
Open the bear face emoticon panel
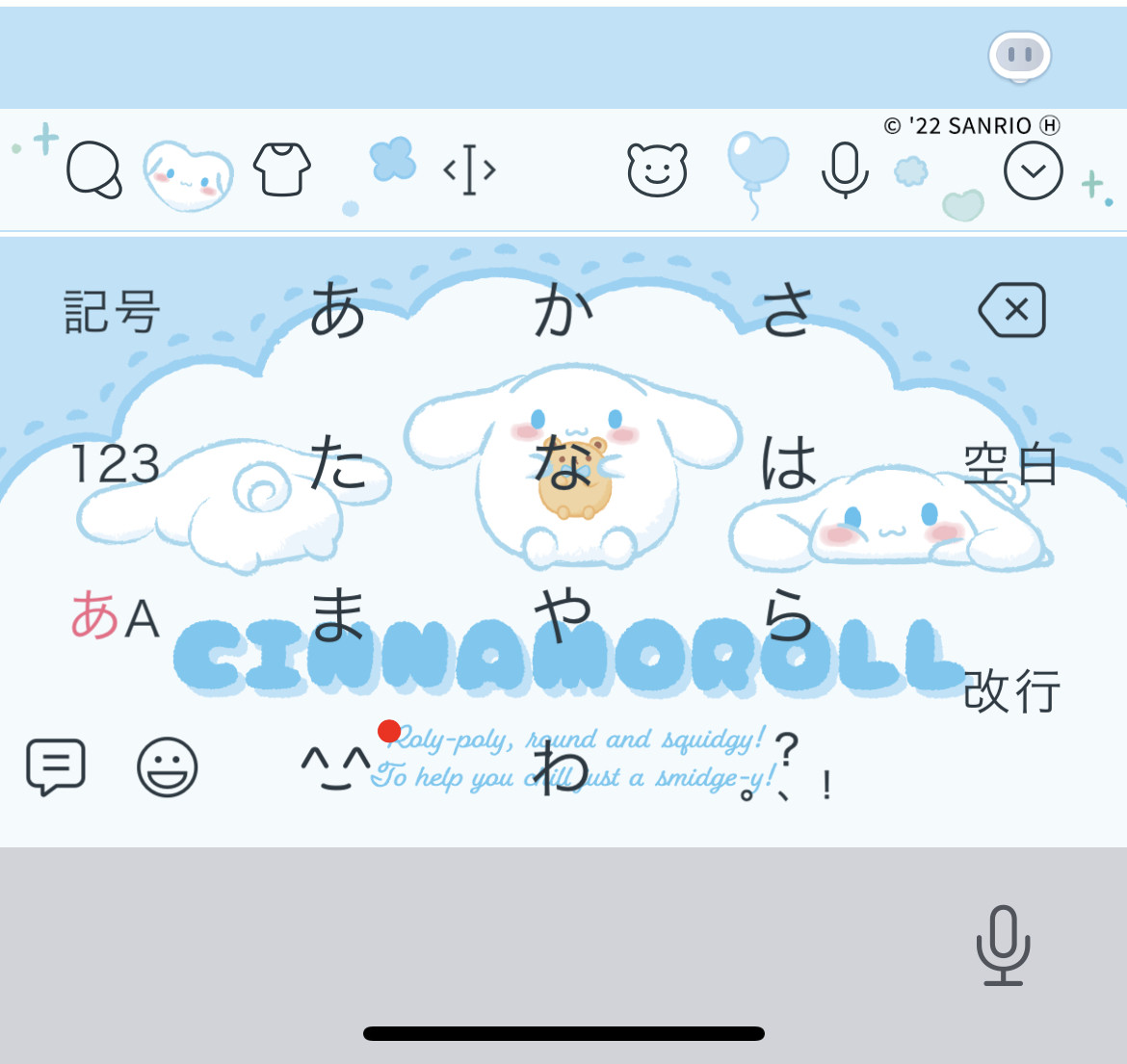[x=657, y=170]
